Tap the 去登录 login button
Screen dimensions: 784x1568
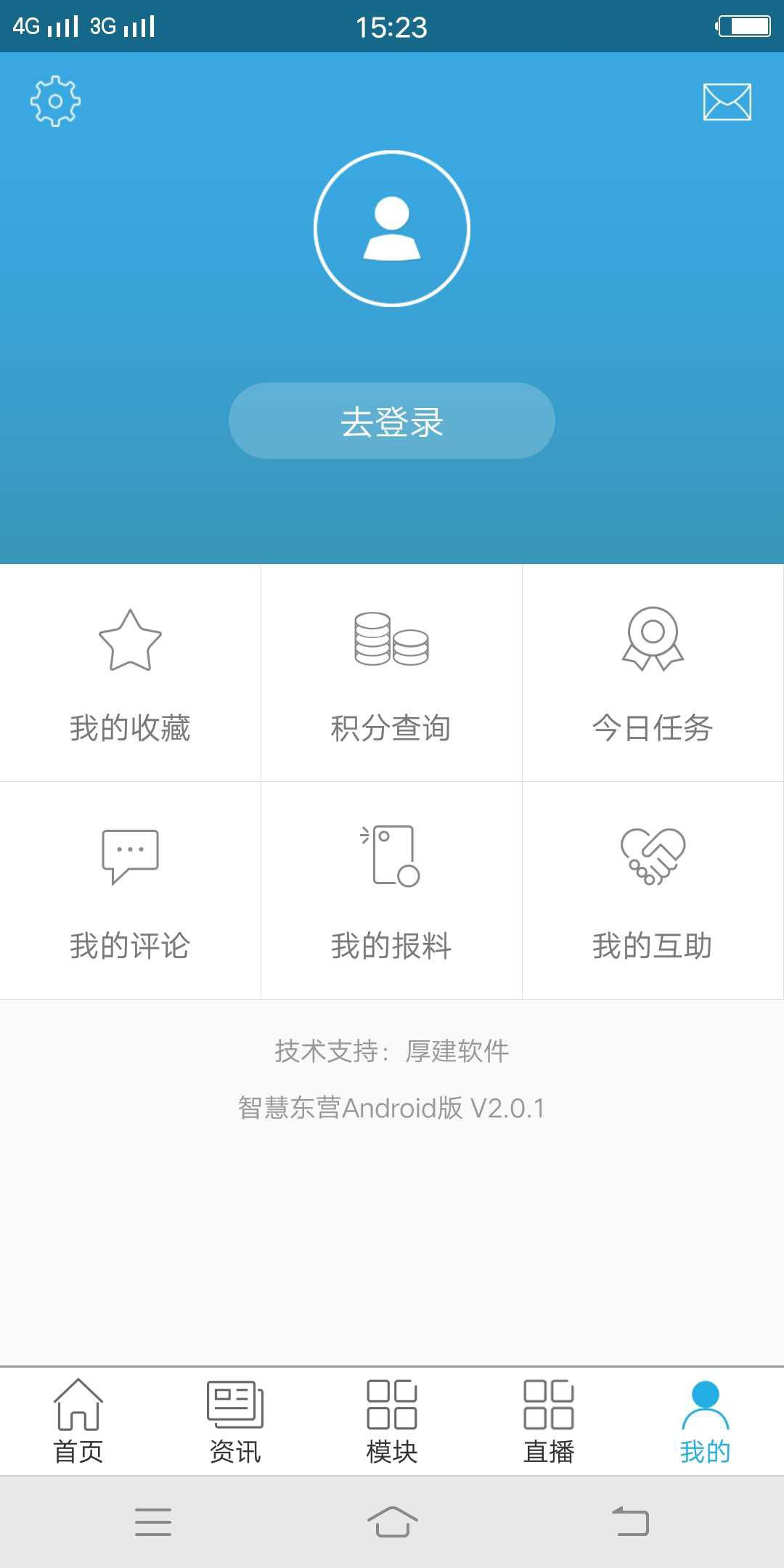tap(392, 421)
